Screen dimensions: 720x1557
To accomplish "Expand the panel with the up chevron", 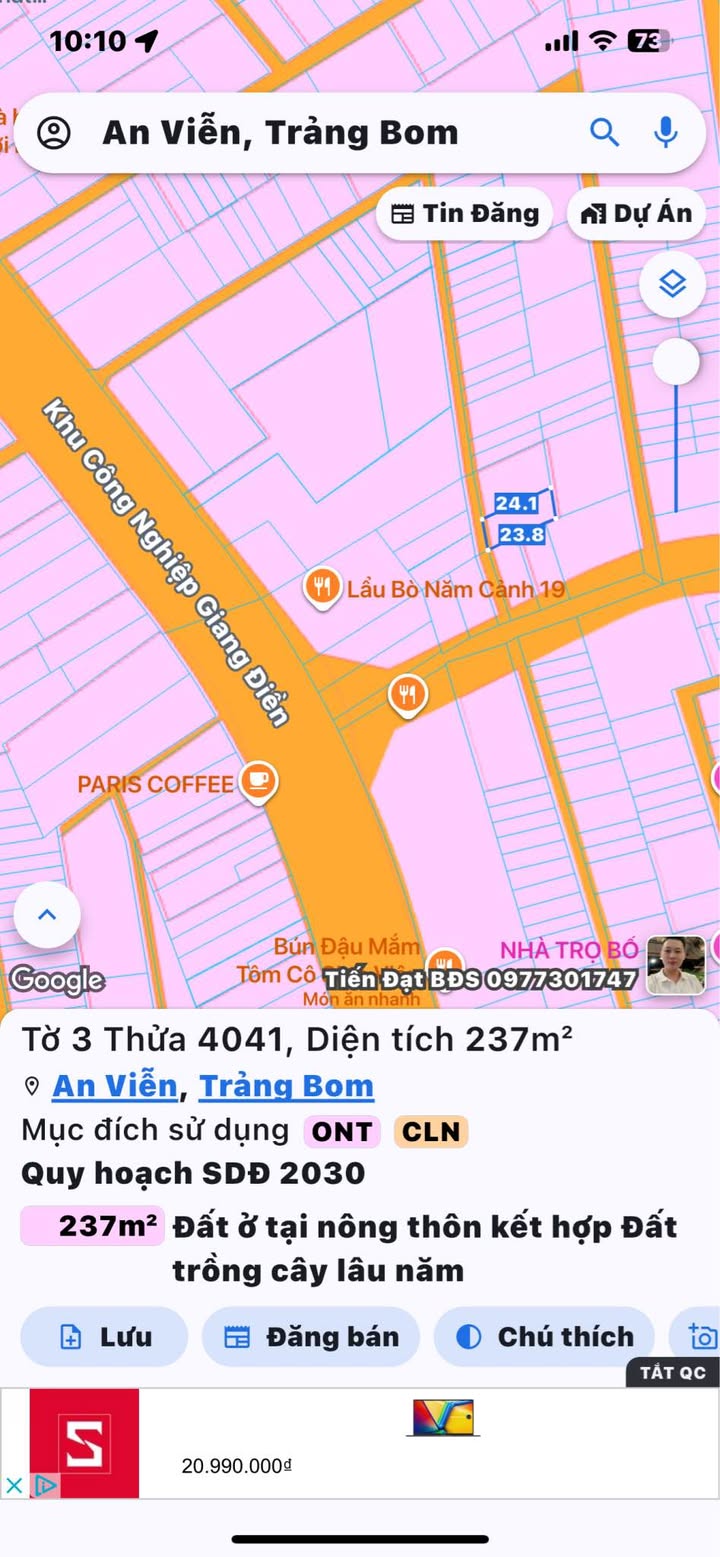I will pyautogui.click(x=47, y=915).
